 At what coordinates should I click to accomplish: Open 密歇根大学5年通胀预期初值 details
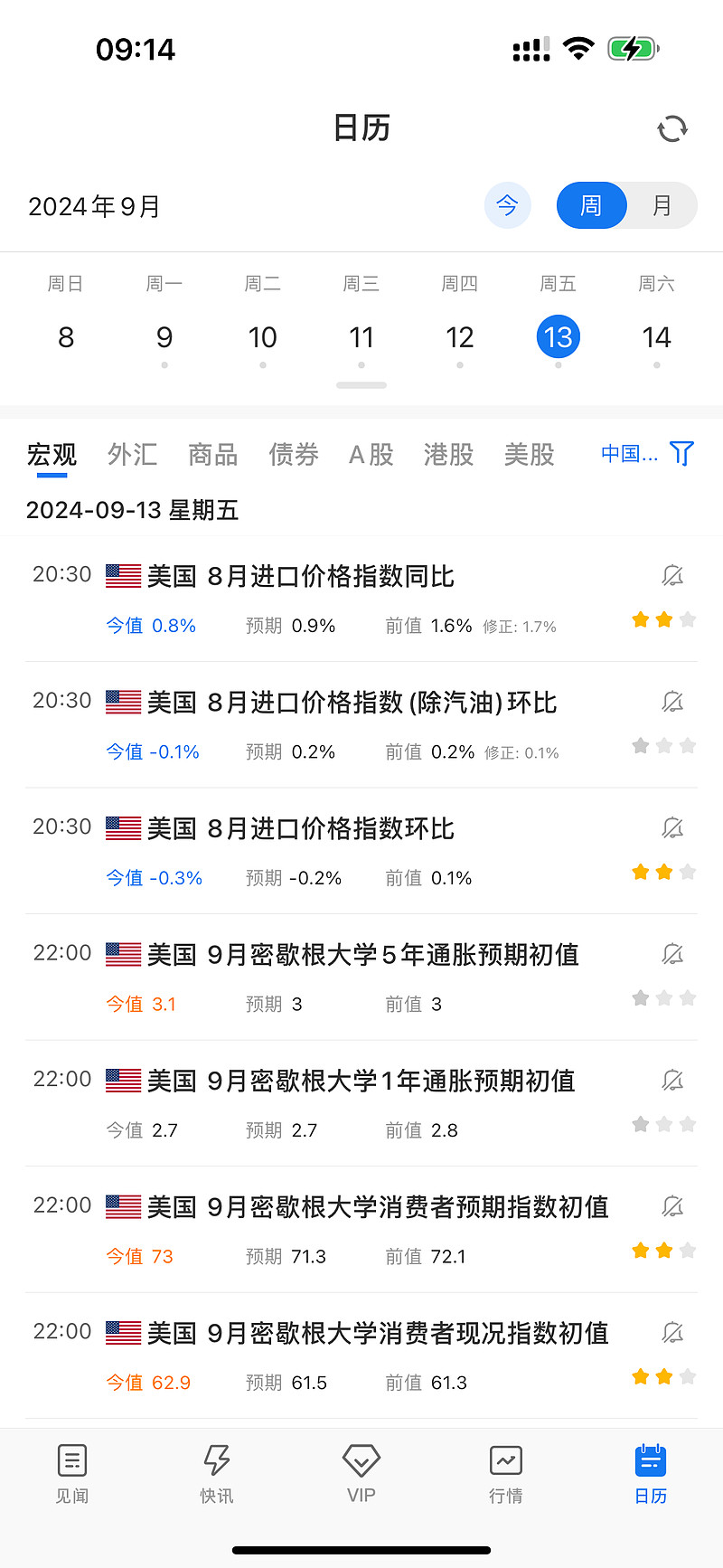[x=361, y=977]
